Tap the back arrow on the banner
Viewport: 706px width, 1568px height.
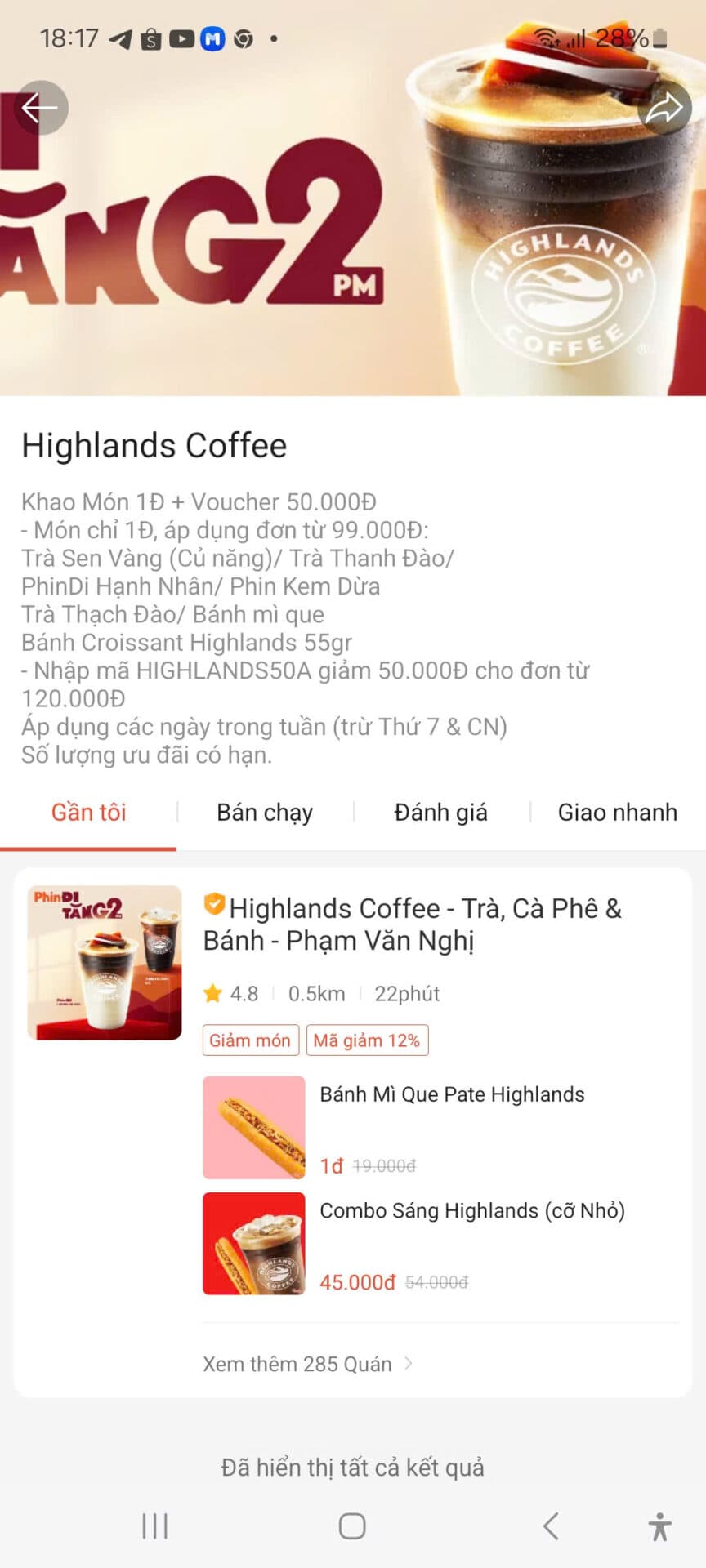(41, 108)
